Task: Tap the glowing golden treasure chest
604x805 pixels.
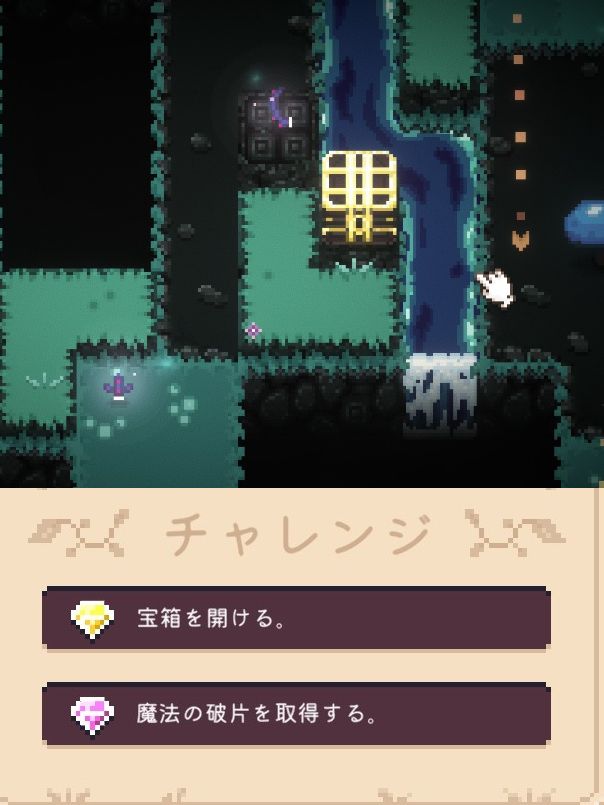Action: (x=359, y=196)
